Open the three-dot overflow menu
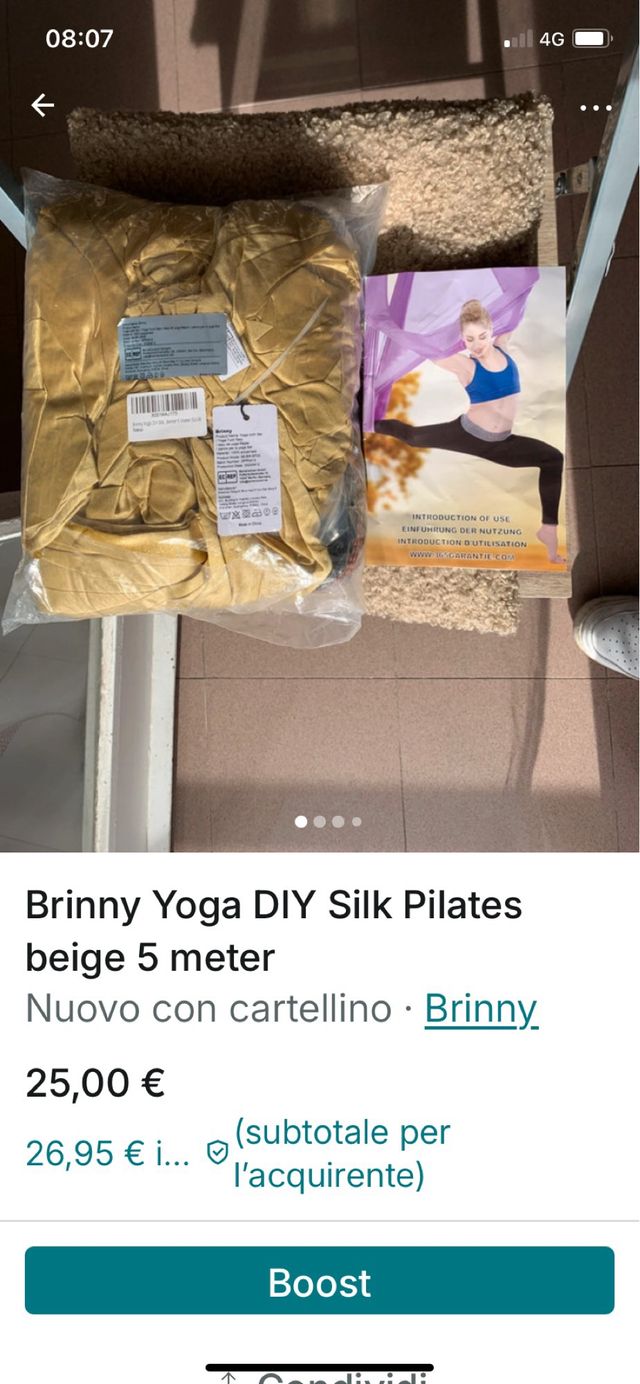 pos(595,108)
